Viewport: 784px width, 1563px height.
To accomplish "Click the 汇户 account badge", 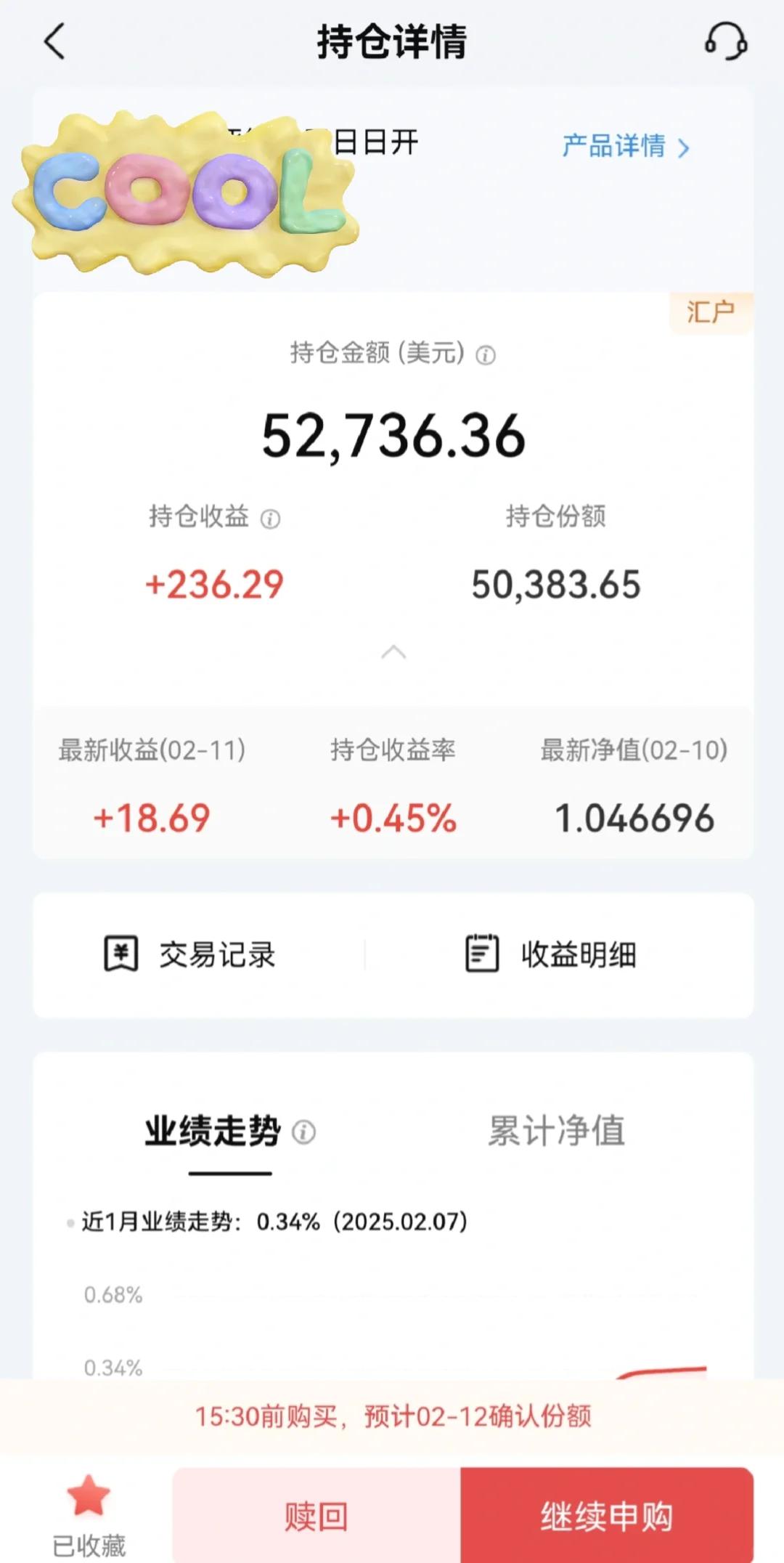I will (709, 310).
